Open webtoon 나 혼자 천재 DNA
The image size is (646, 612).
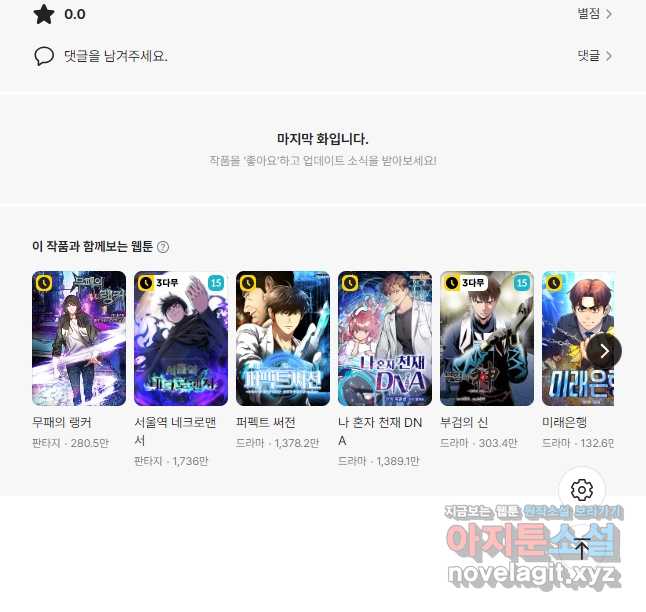(385, 338)
